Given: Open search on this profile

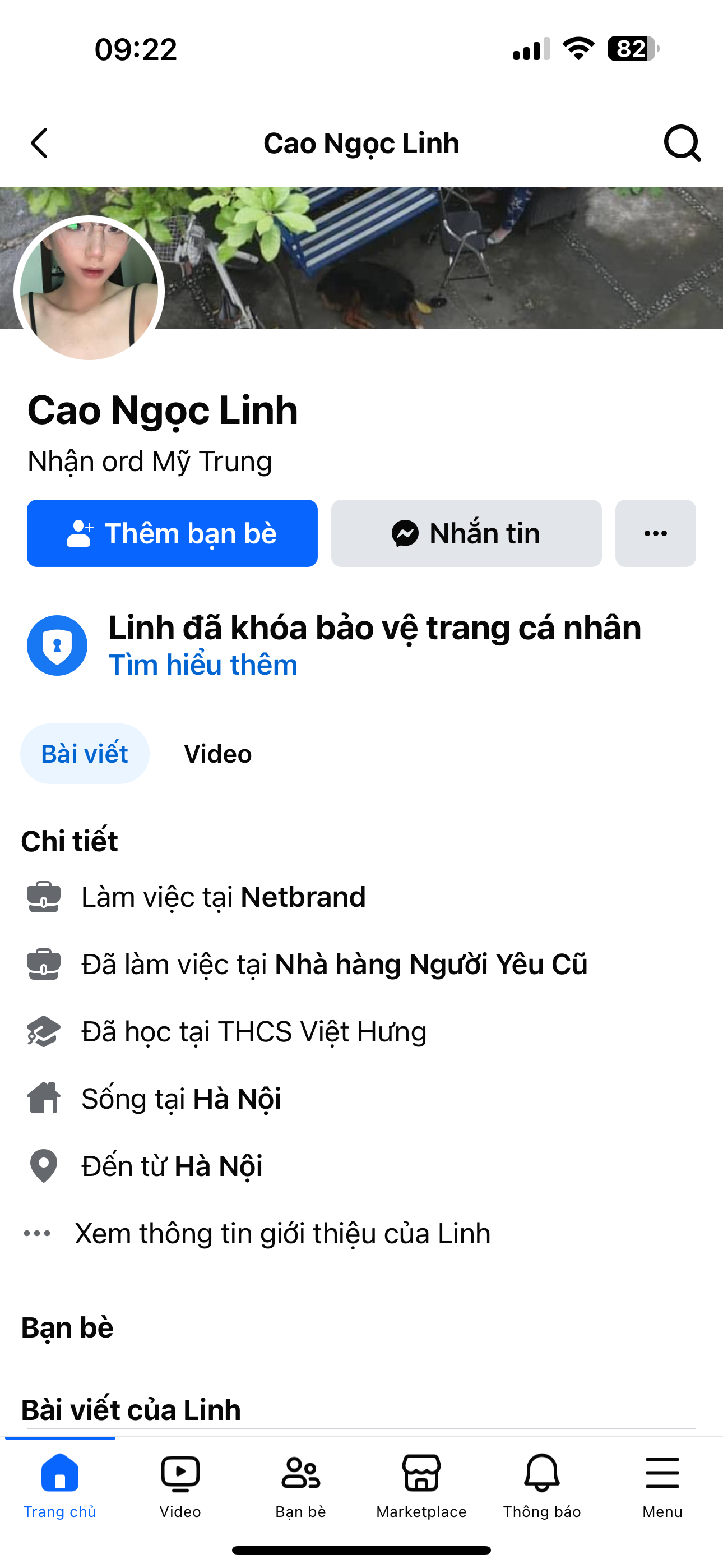Looking at the screenshot, I should pos(682,144).
